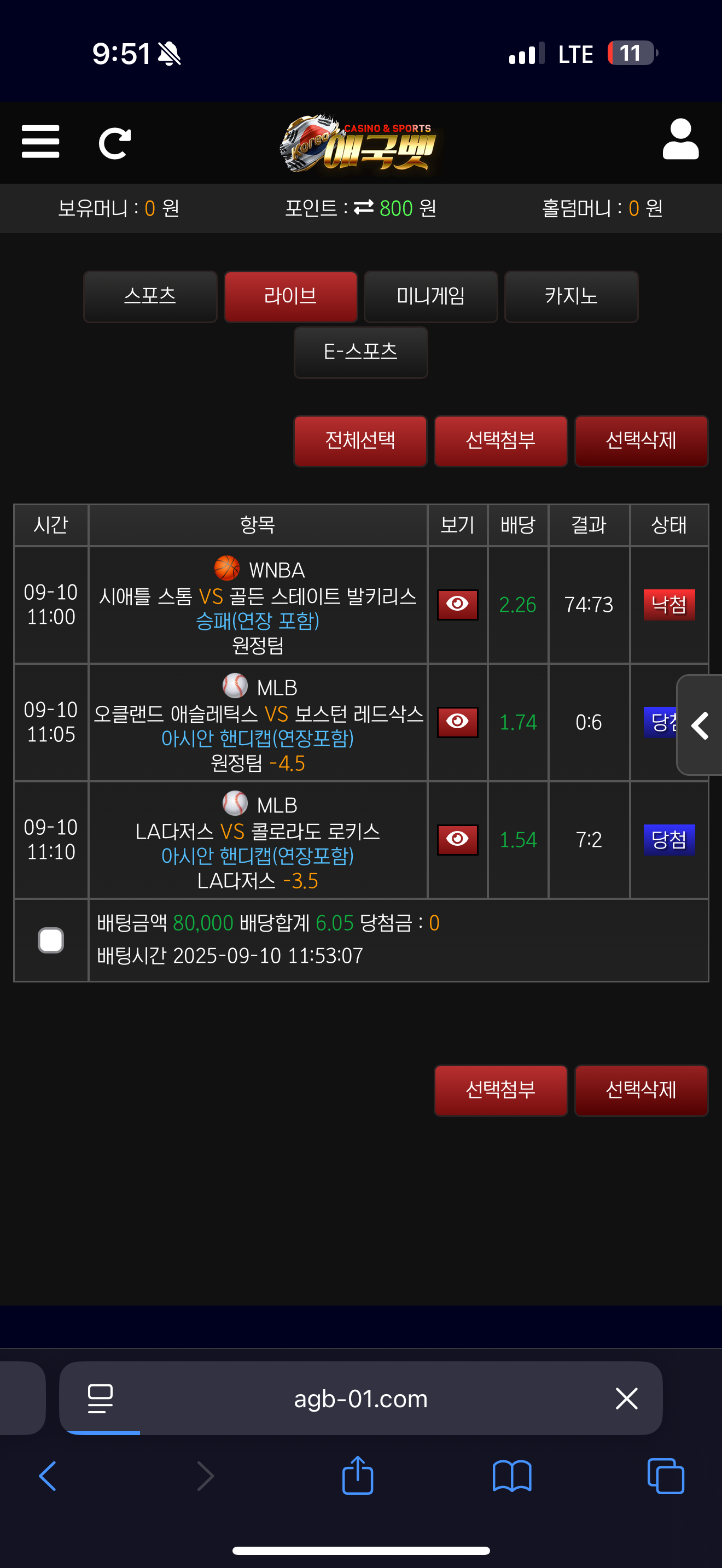View details of the WNBA 시애틀 스톰 bet
The image size is (722, 1568).
[x=457, y=605]
